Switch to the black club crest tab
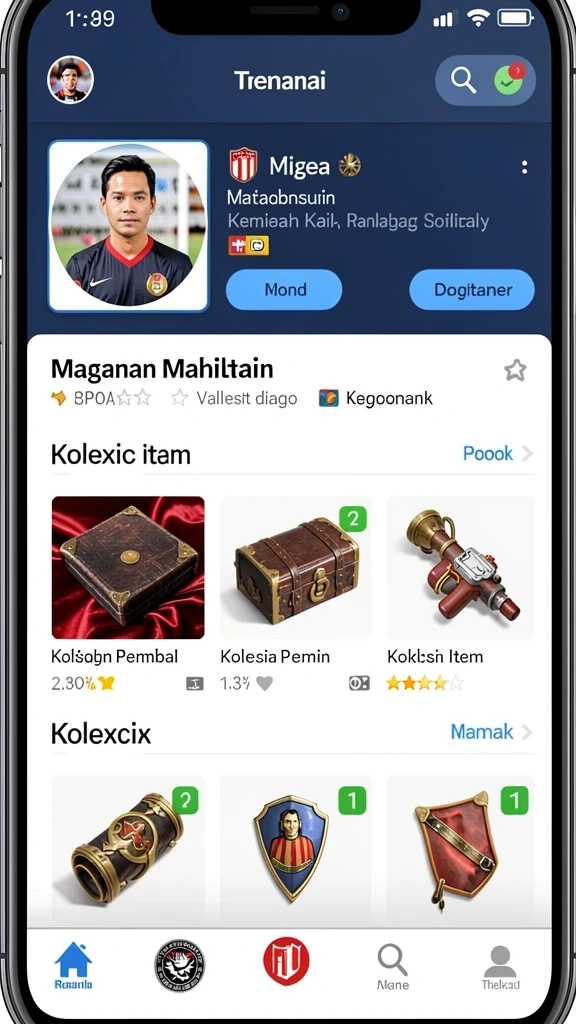This screenshot has height=1024, width=576. [180, 965]
